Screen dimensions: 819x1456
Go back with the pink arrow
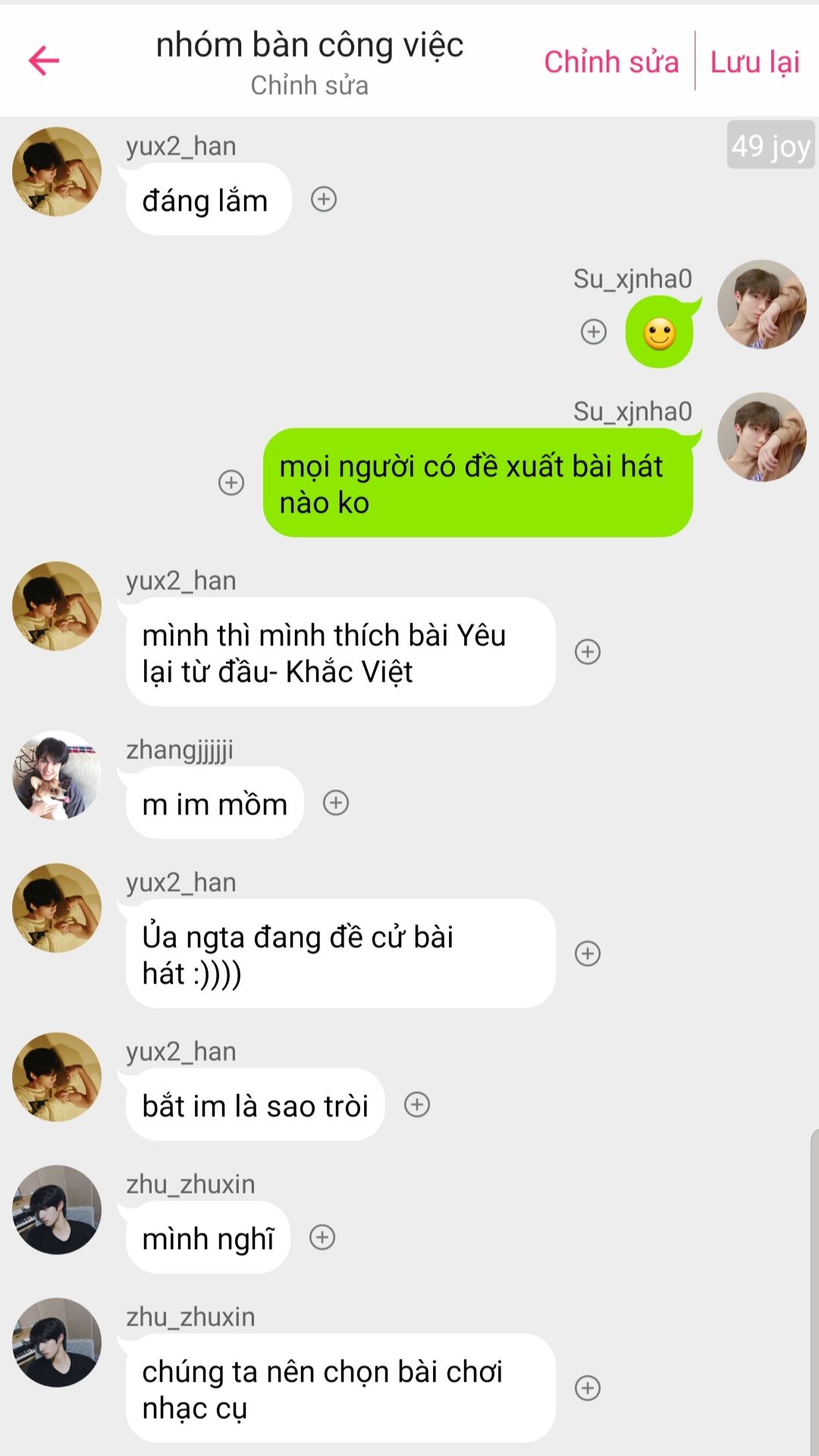pyautogui.click(x=44, y=61)
